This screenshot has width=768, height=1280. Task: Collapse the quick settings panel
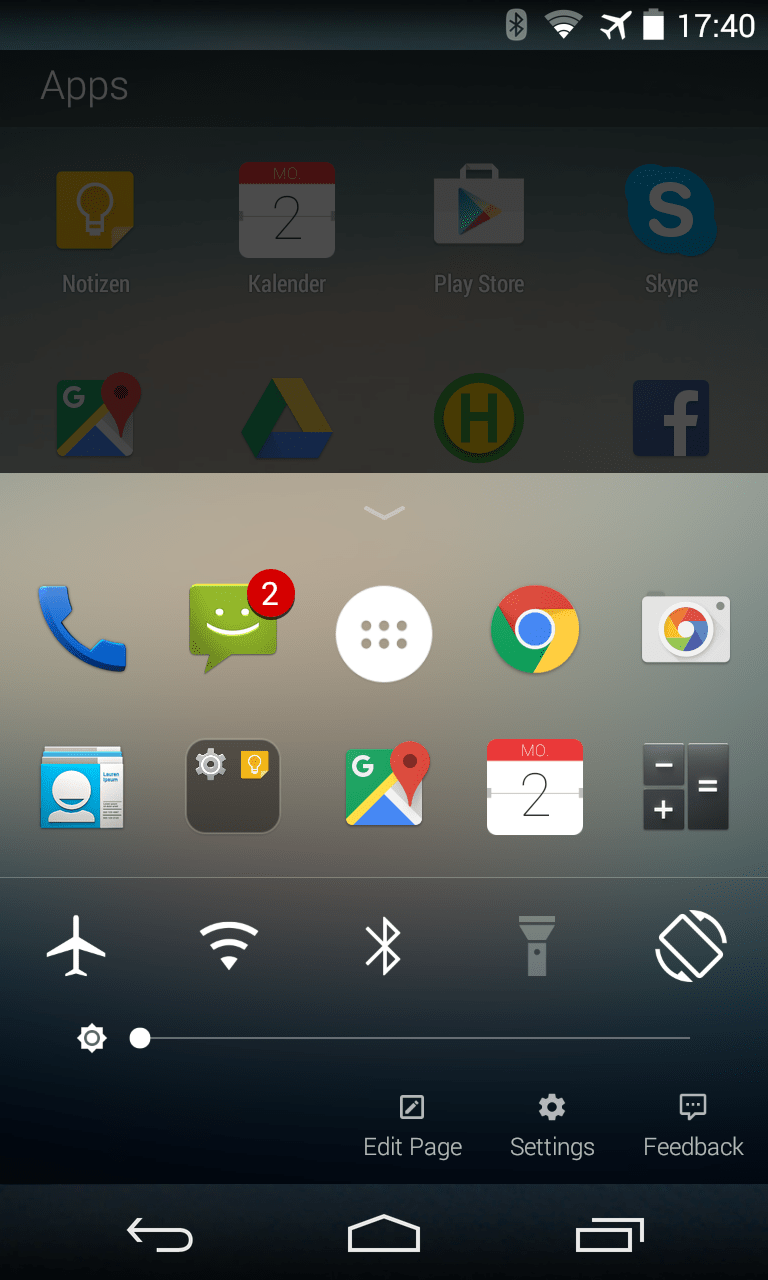[383, 512]
